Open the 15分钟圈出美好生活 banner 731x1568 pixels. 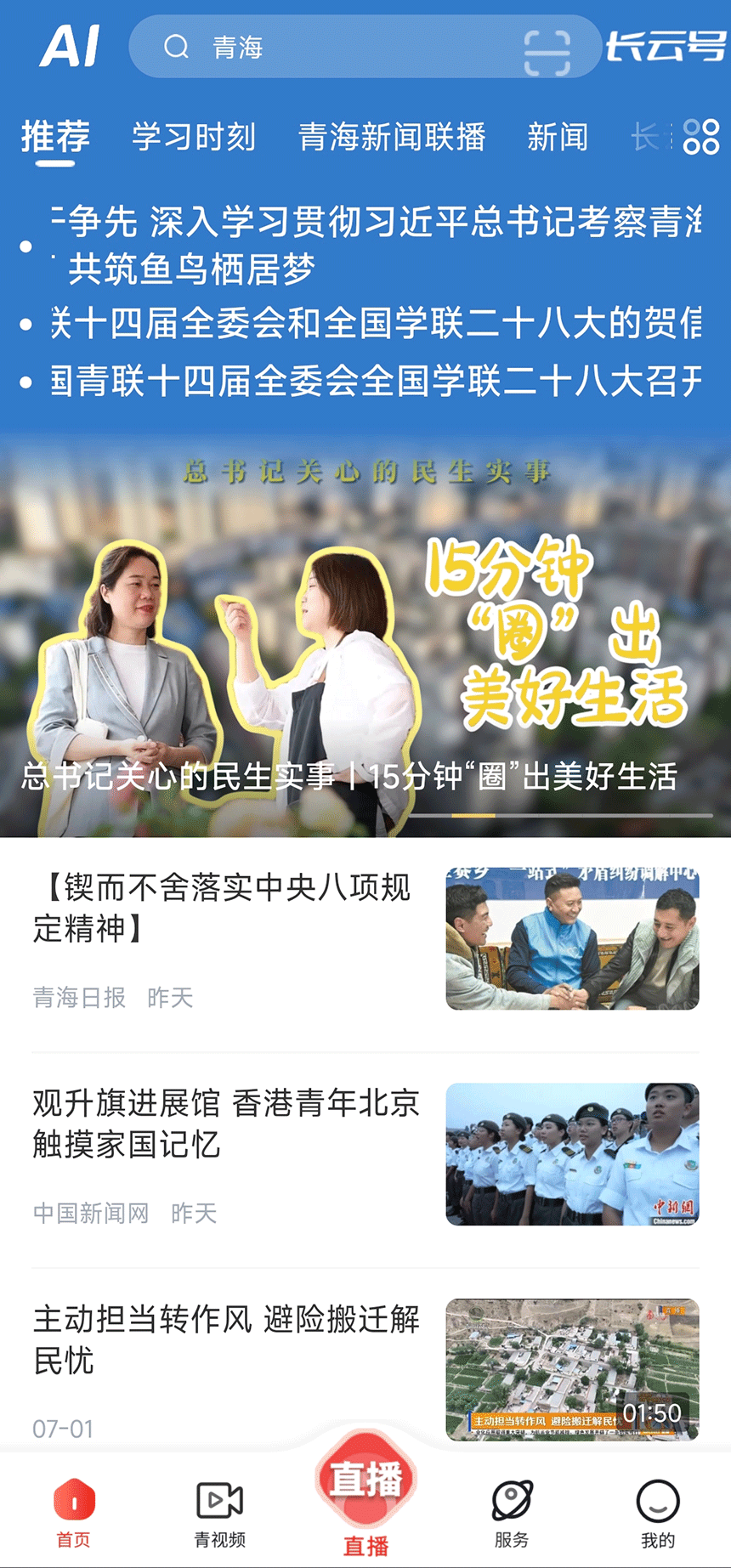(x=365, y=637)
